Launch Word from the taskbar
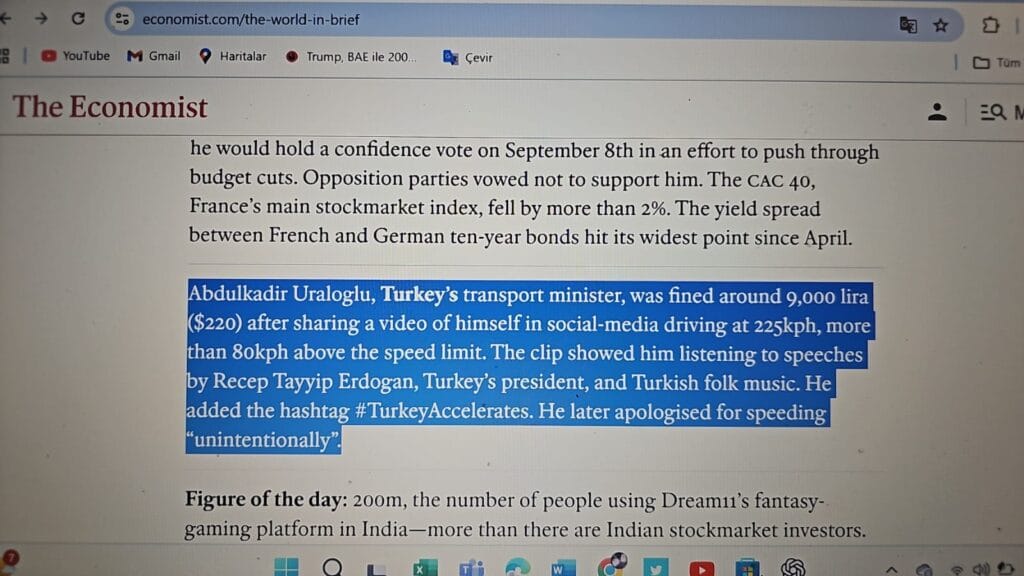This screenshot has width=1024, height=576. (563, 568)
